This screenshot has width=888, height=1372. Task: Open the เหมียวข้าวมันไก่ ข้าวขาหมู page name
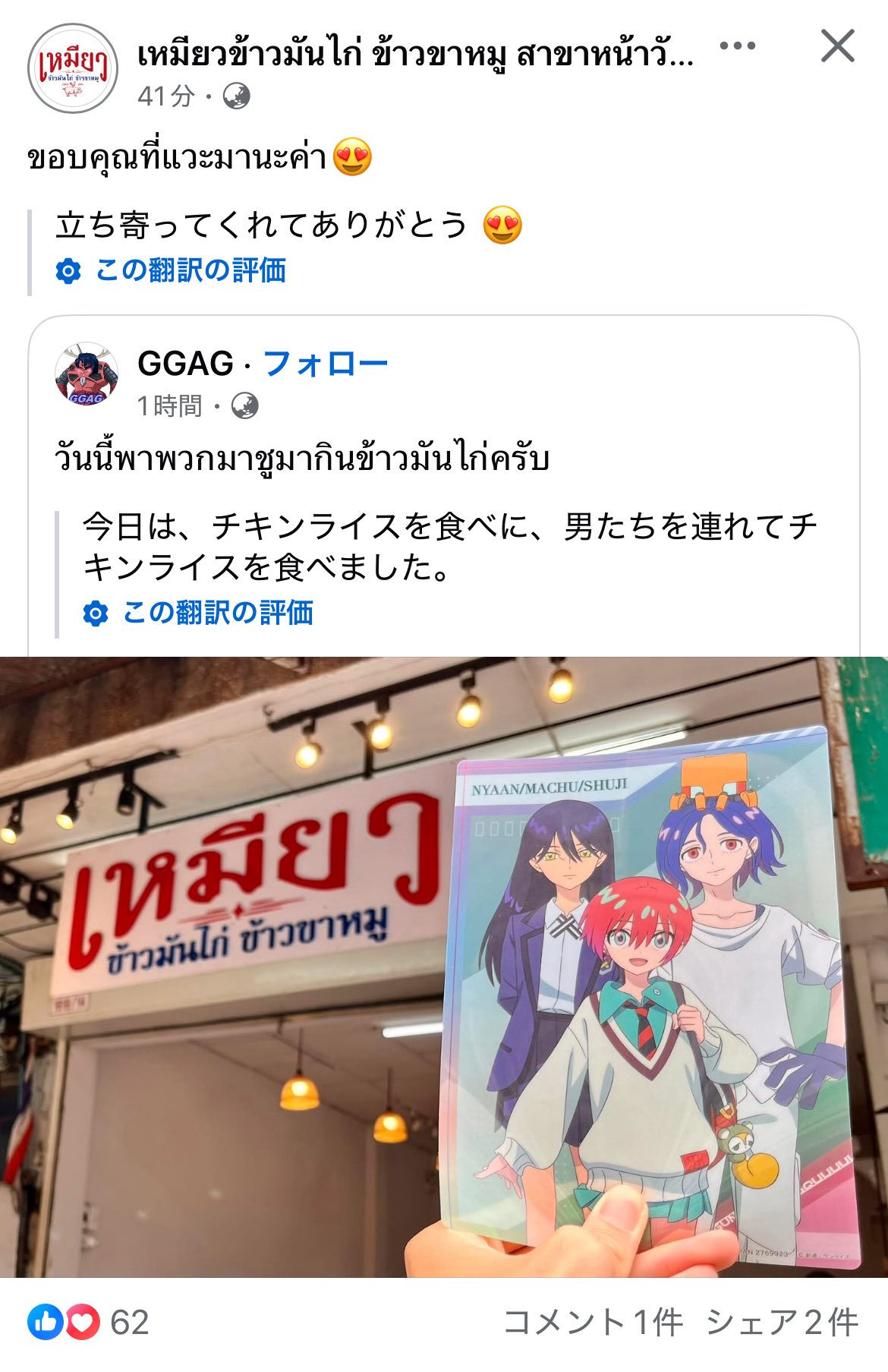414,55
